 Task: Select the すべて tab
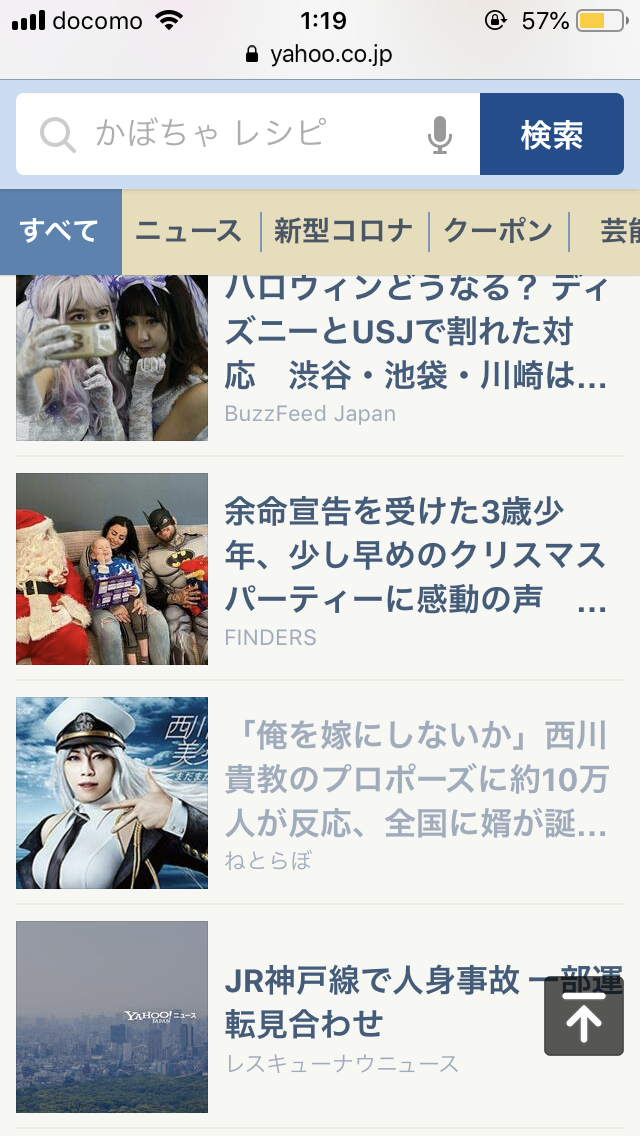60,231
